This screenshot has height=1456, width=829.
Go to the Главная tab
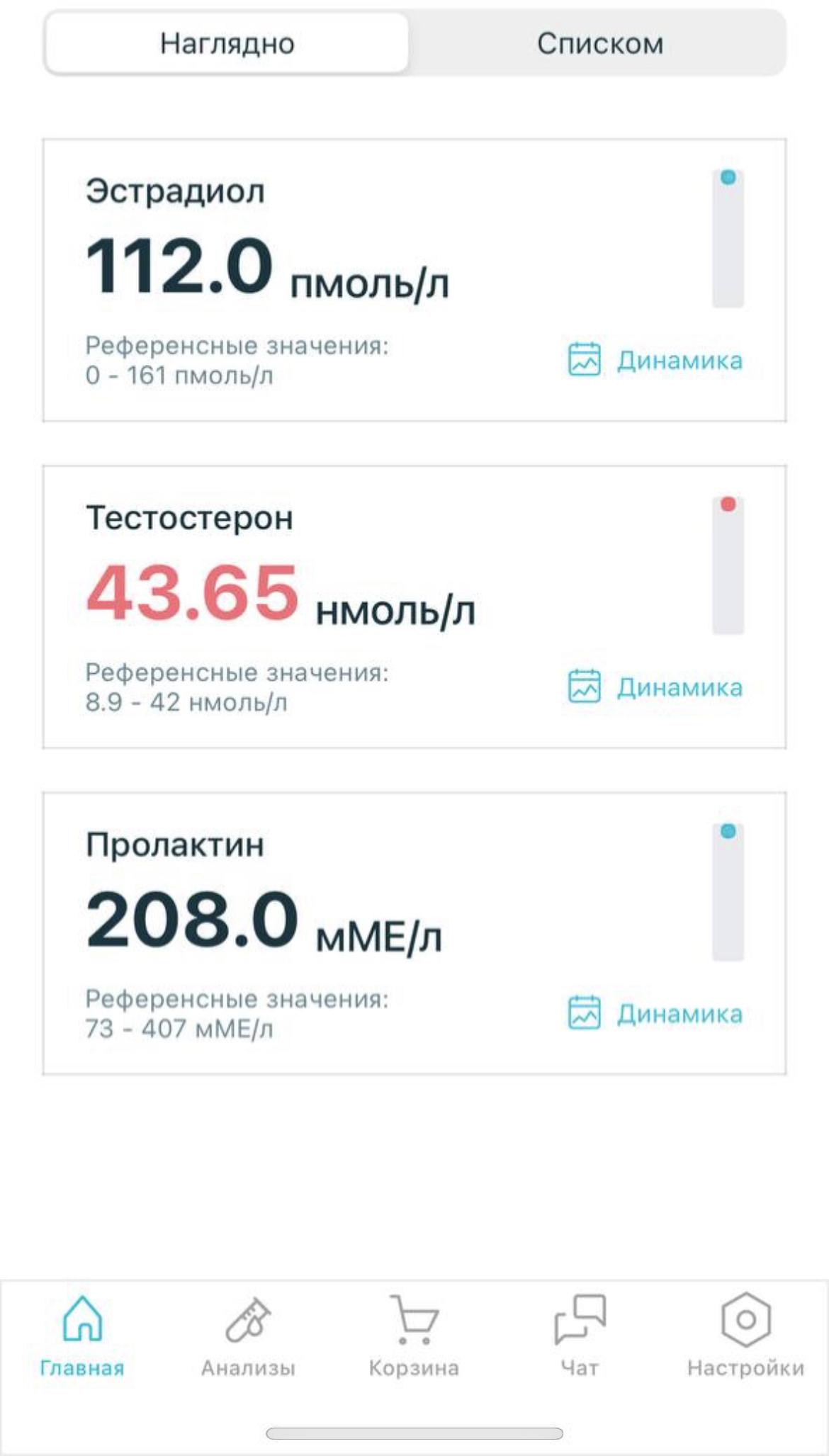pyautogui.click(x=82, y=1336)
